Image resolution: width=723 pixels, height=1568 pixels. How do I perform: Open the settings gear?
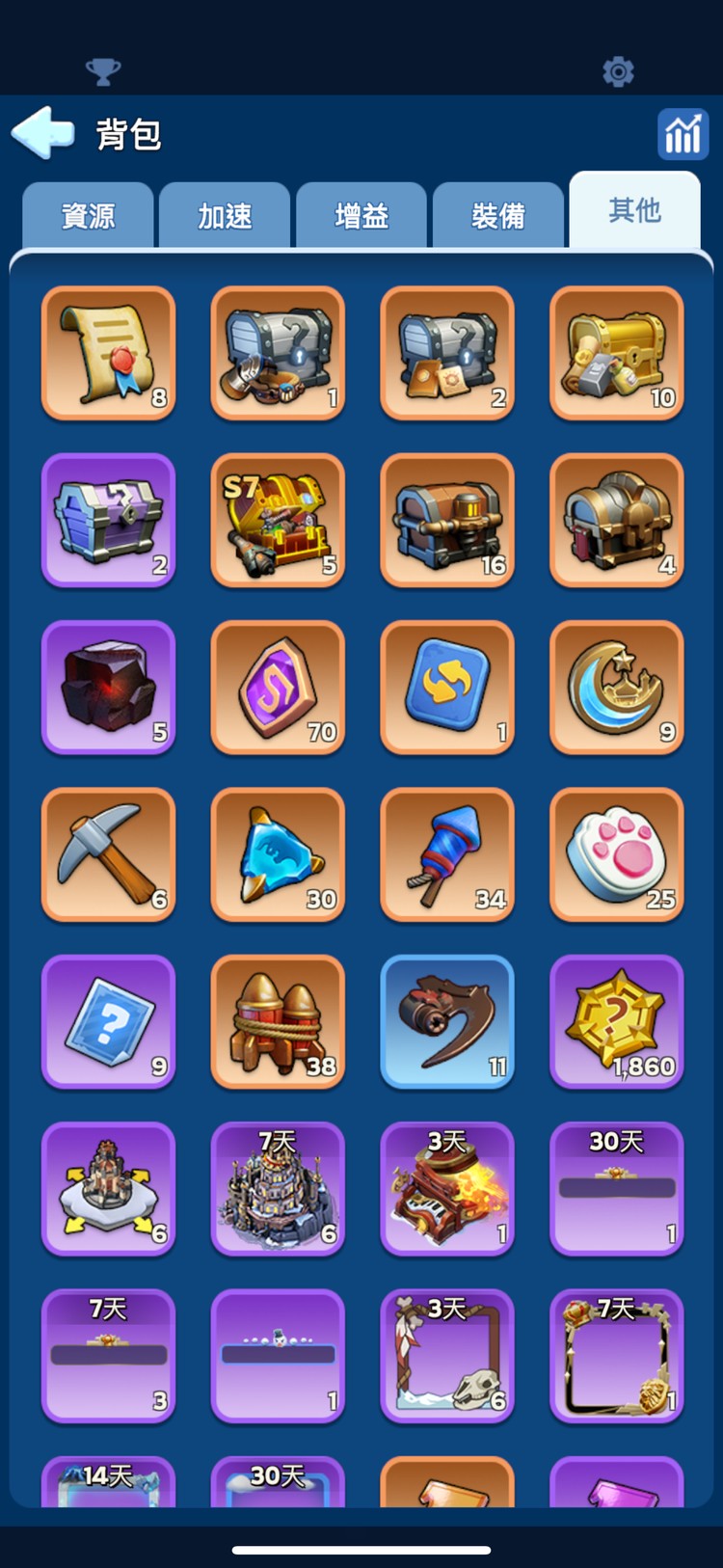tap(618, 71)
